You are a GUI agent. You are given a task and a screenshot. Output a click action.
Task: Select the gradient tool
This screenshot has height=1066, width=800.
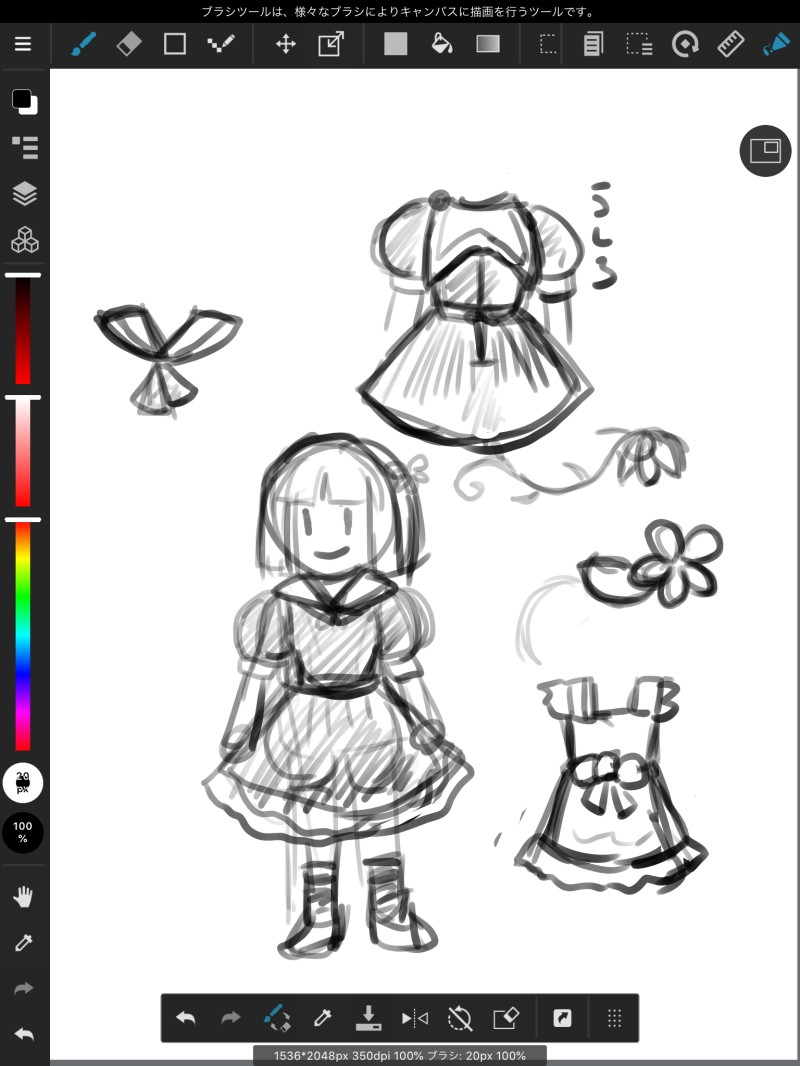487,44
